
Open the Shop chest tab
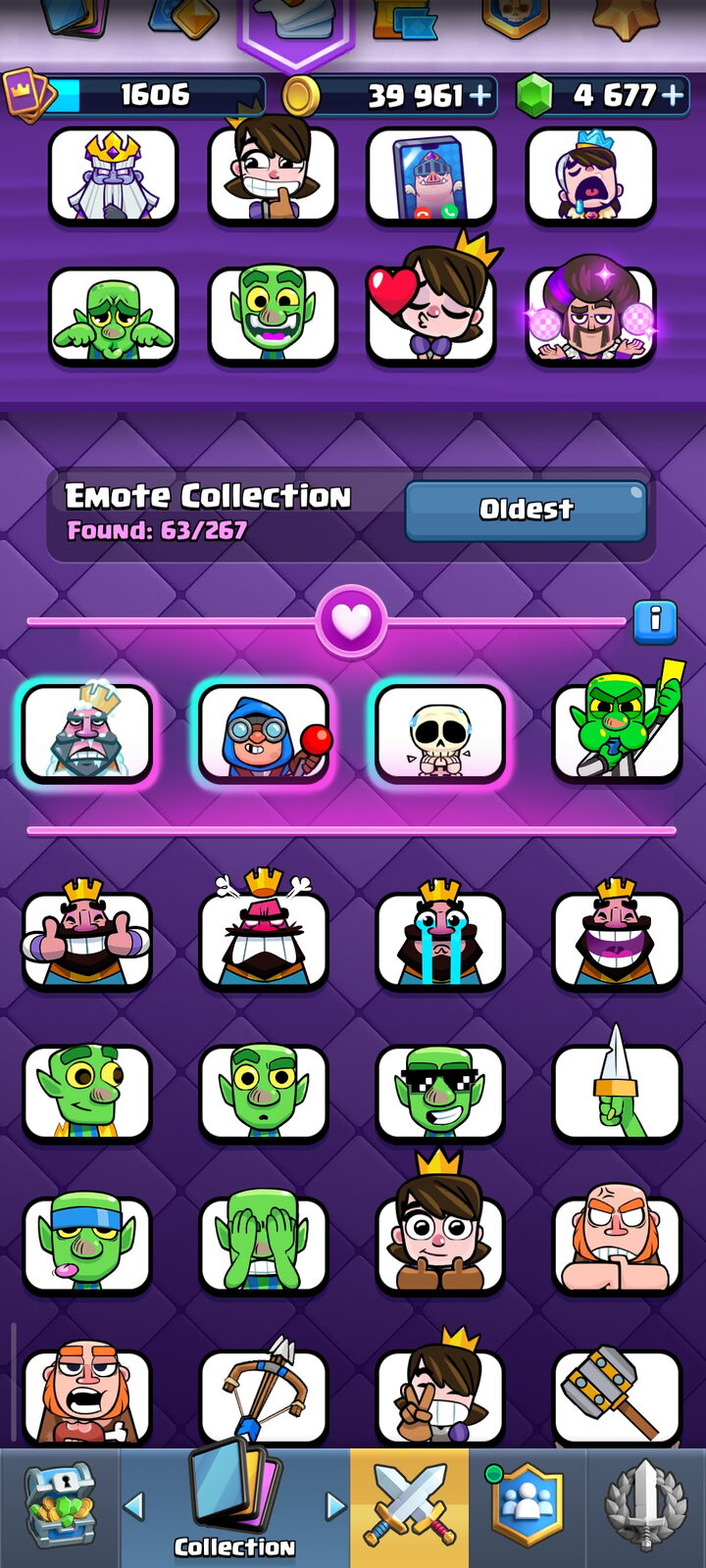tap(60, 1506)
